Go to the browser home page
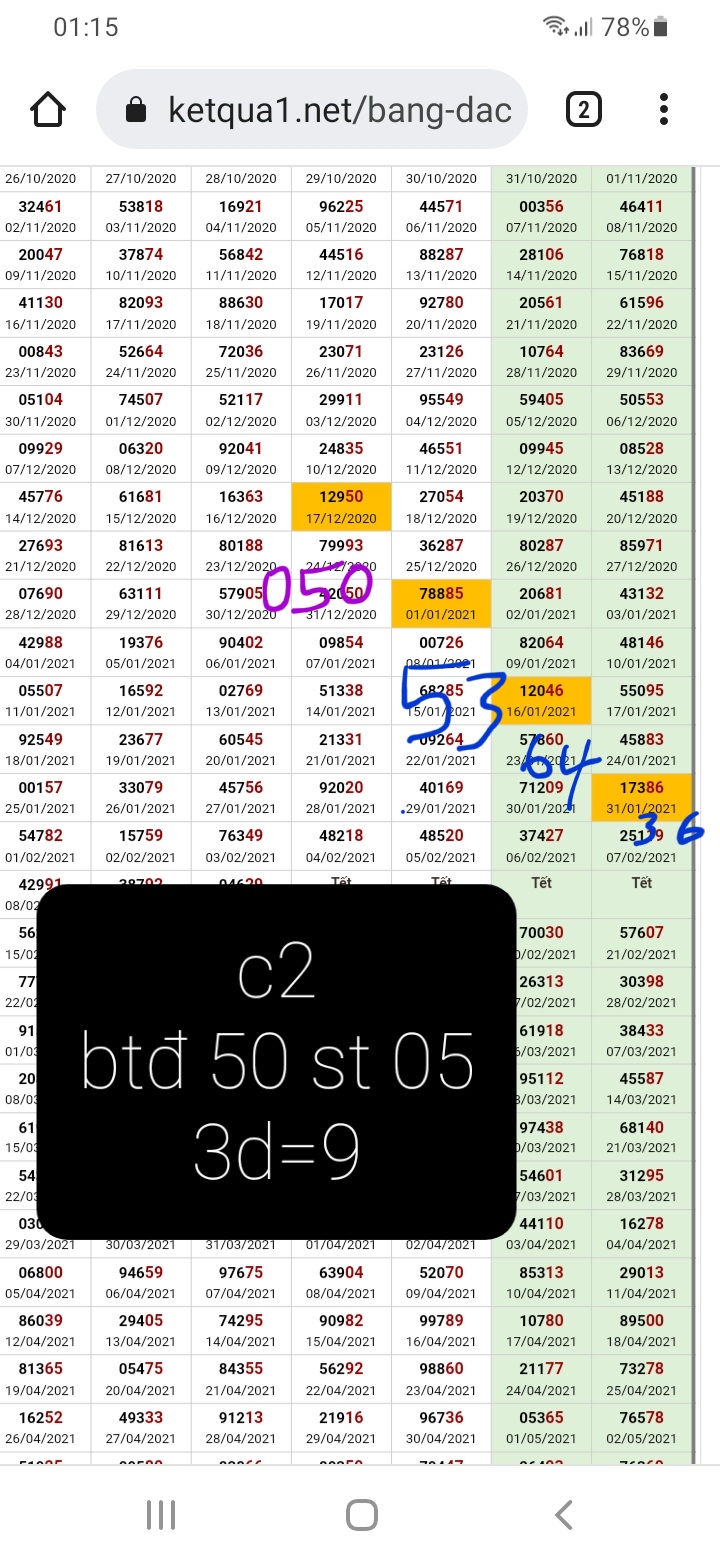720x1560 pixels. click(48, 109)
